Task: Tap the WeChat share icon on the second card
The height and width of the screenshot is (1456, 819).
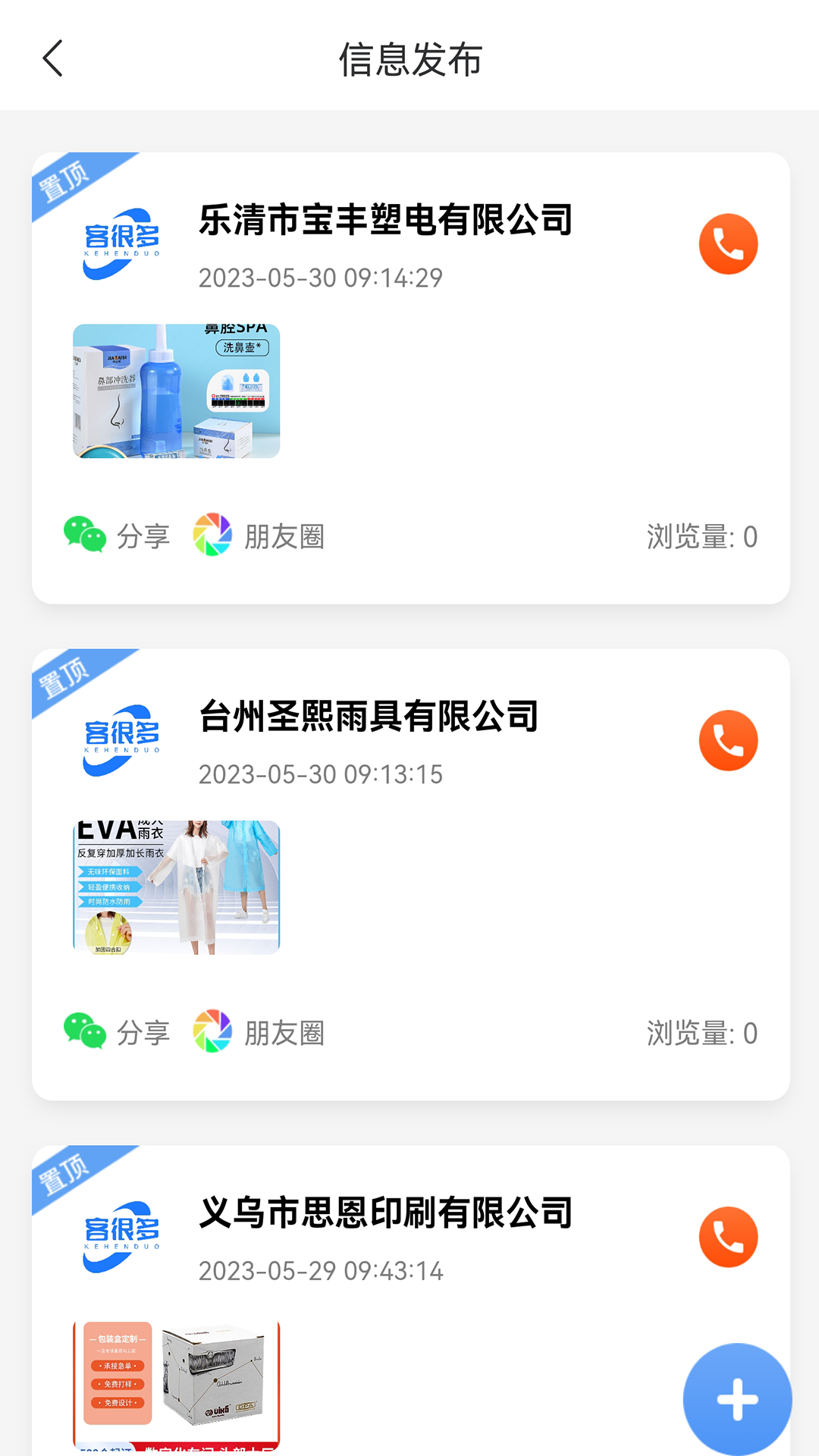Action: point(83,1031)
